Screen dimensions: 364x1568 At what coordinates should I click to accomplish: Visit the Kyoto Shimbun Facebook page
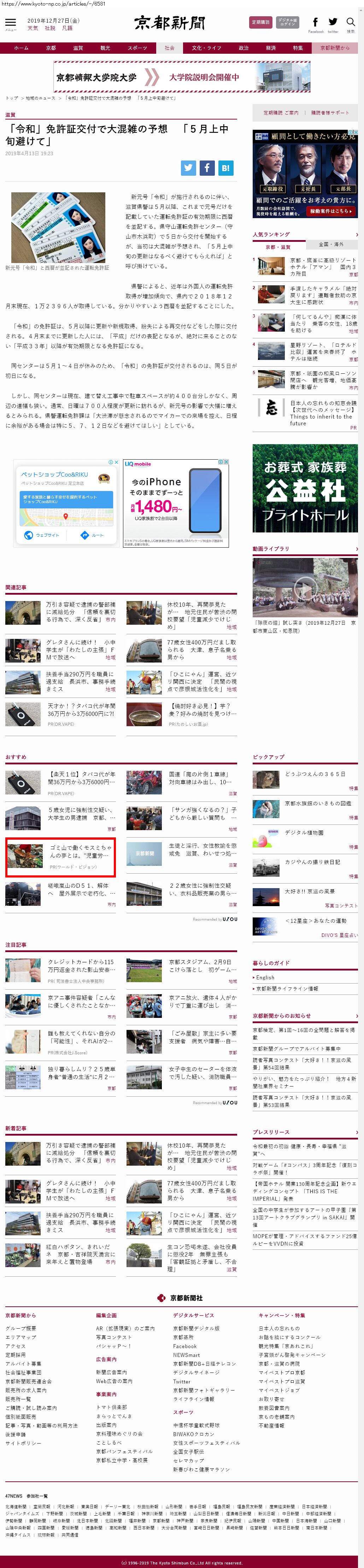[x=315, y=23]
